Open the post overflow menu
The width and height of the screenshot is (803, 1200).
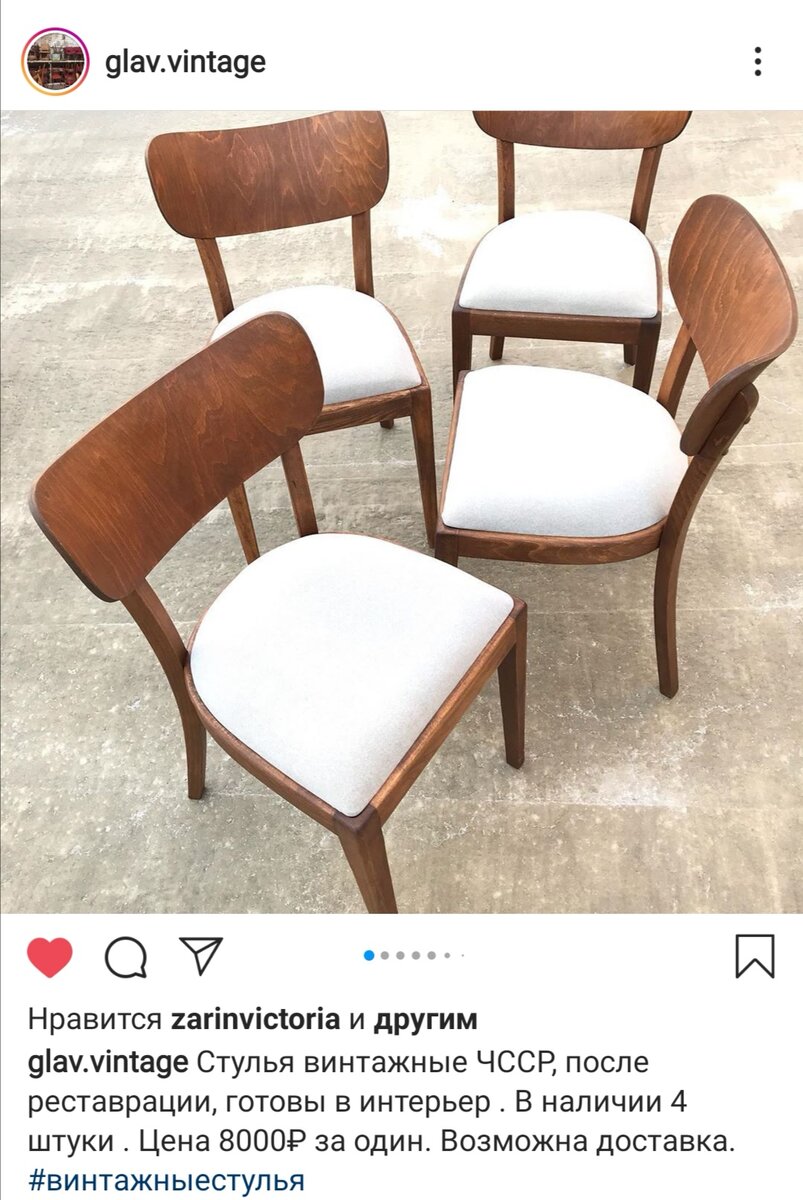click(x=758, y=62)
